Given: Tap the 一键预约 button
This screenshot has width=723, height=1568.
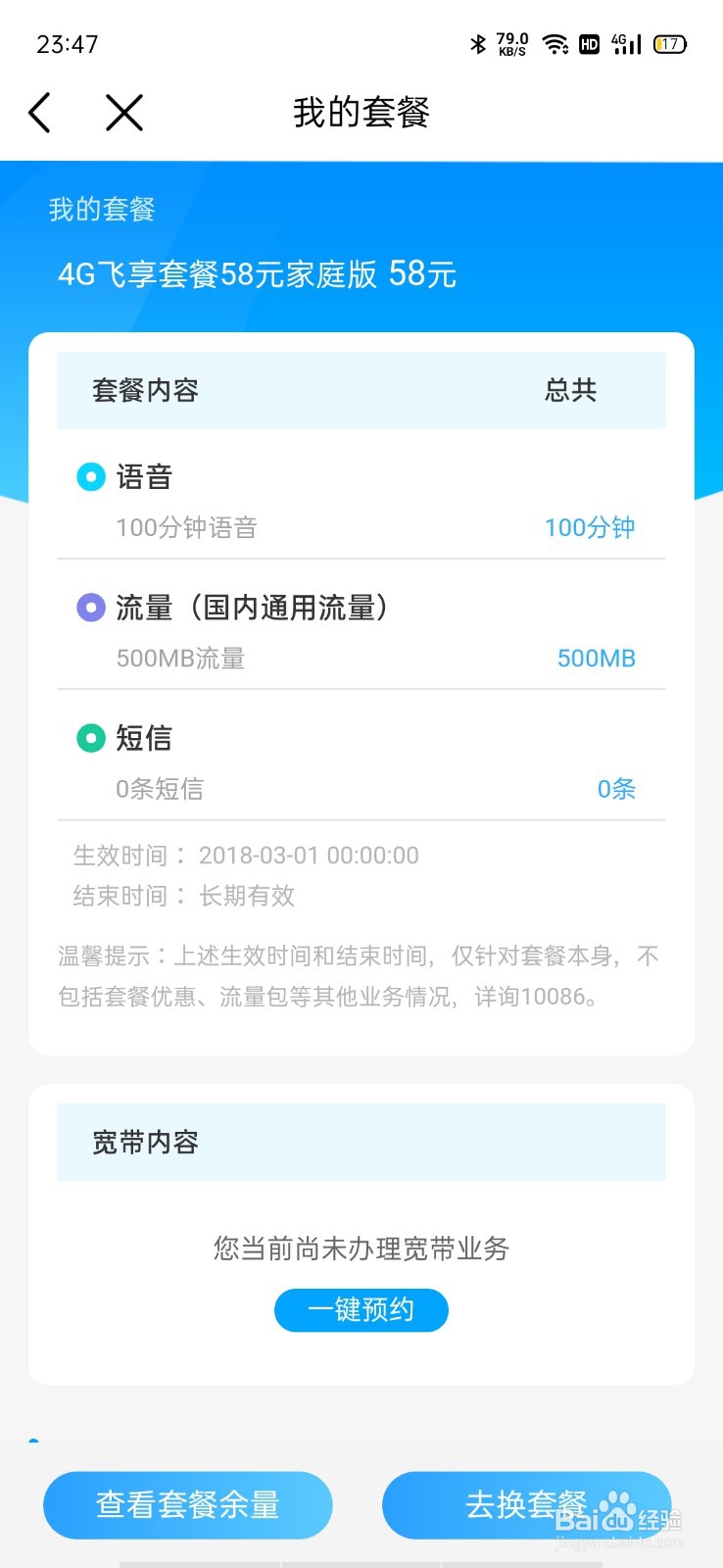Looking at the screenshot, I should pos(361,1309).
